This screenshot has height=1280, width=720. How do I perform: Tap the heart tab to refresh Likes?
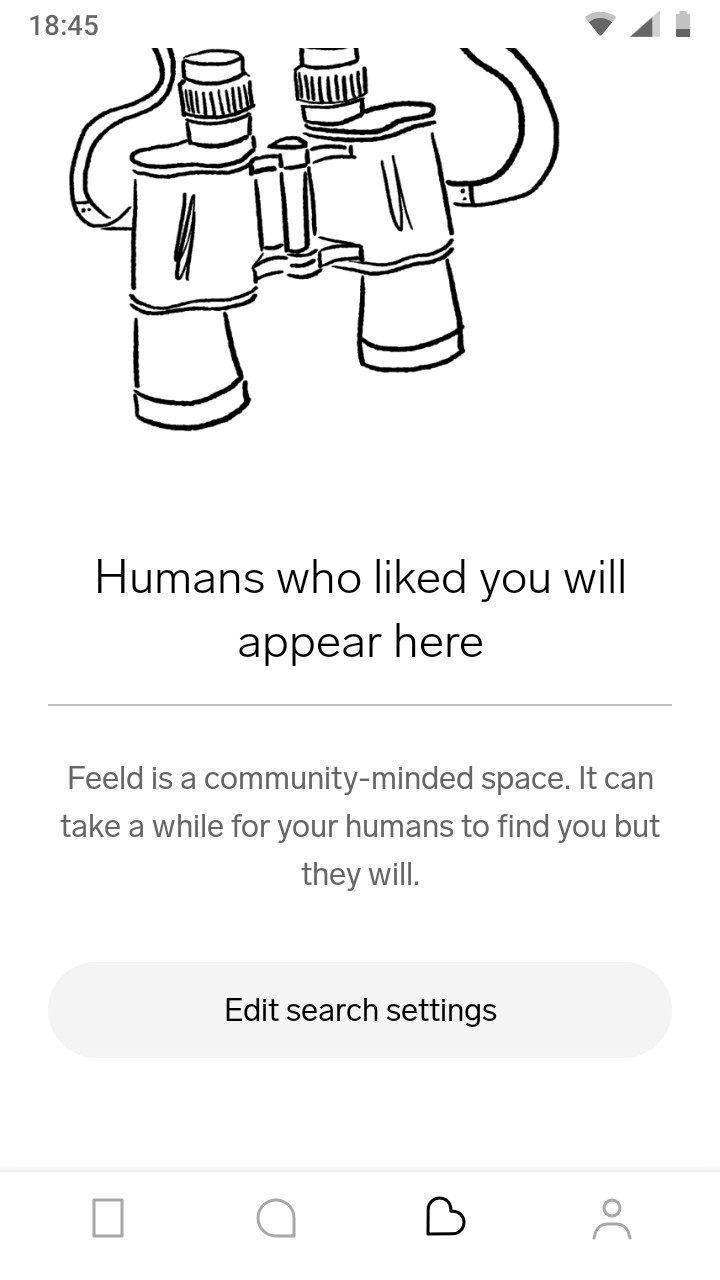(447, 1217)
